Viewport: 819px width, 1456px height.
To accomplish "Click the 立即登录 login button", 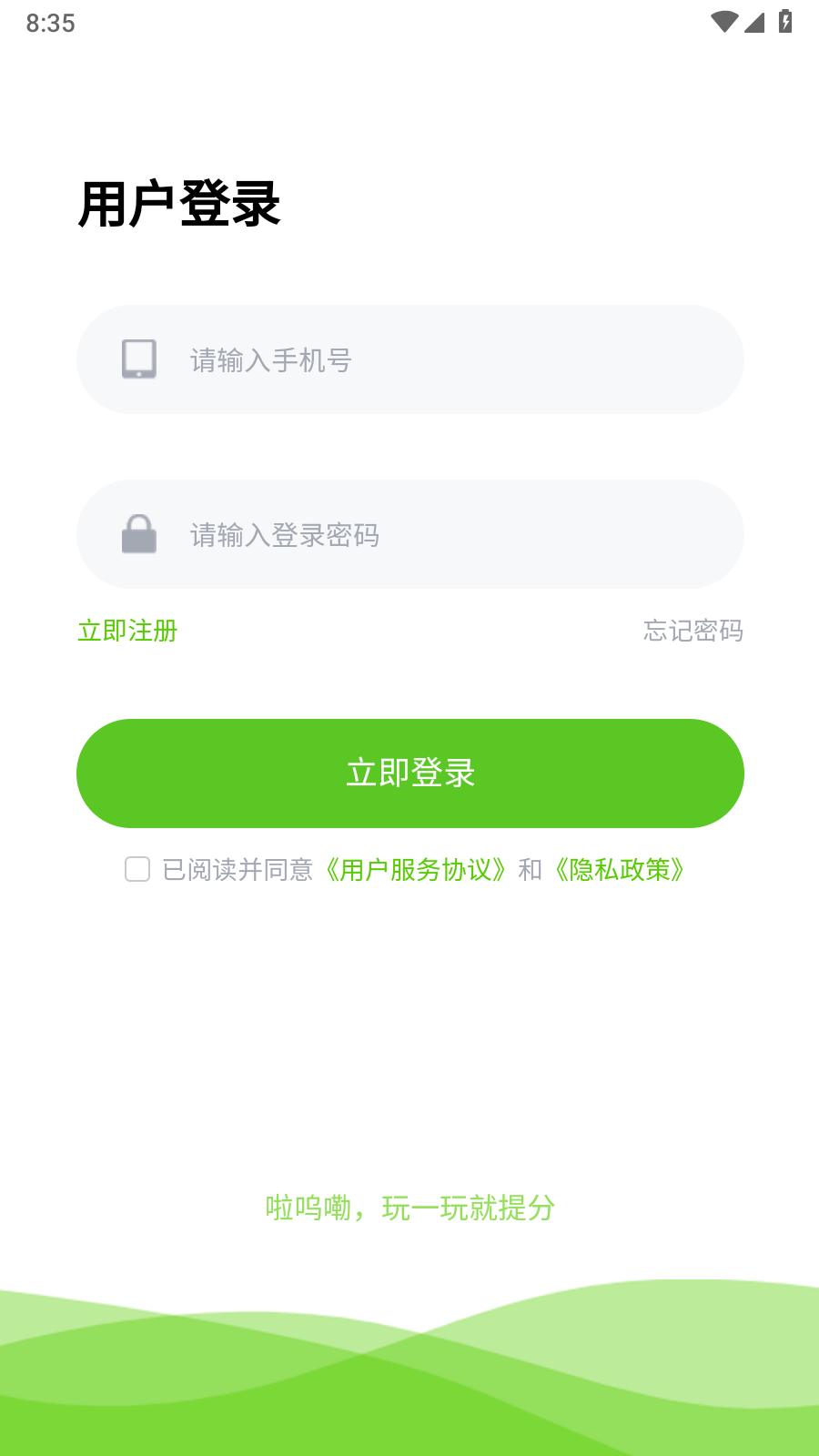I will click(x=409, y=773).
